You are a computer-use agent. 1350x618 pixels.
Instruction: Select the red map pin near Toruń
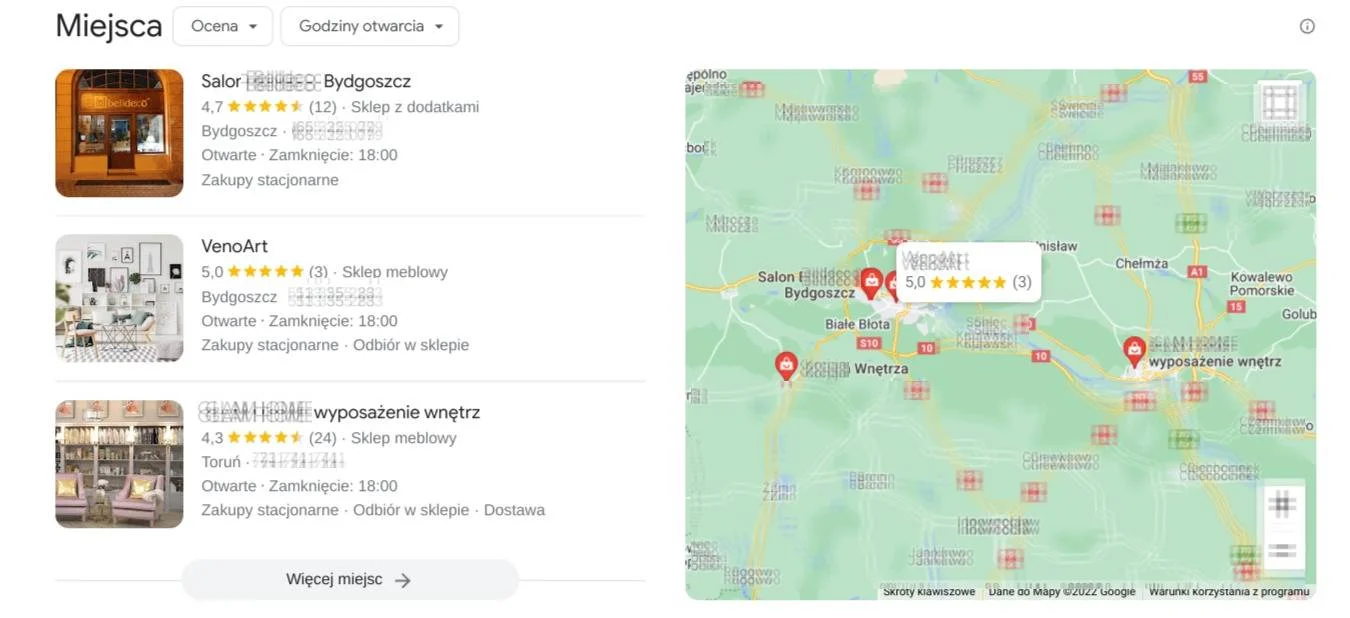tap(1133, 350)
